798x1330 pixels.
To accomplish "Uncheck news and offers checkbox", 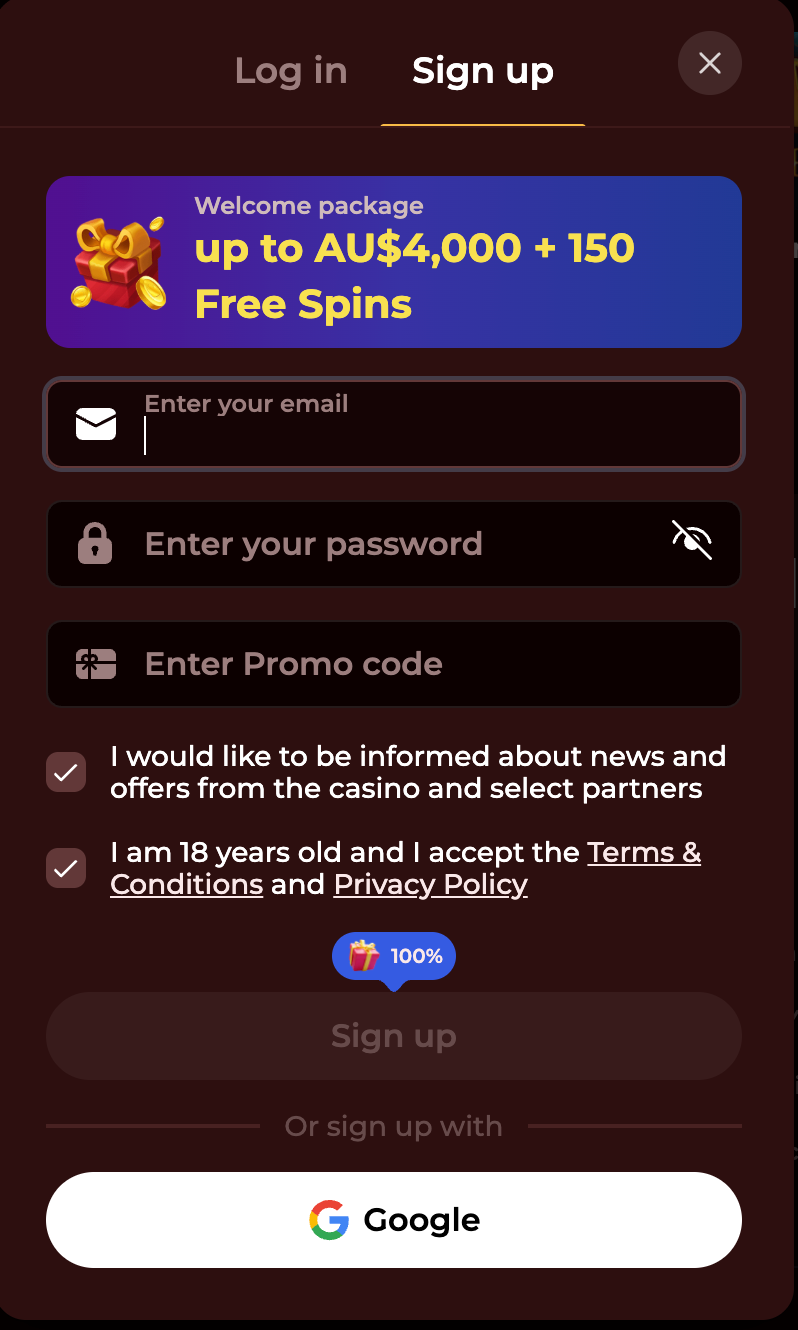I will tap(66, 772).
